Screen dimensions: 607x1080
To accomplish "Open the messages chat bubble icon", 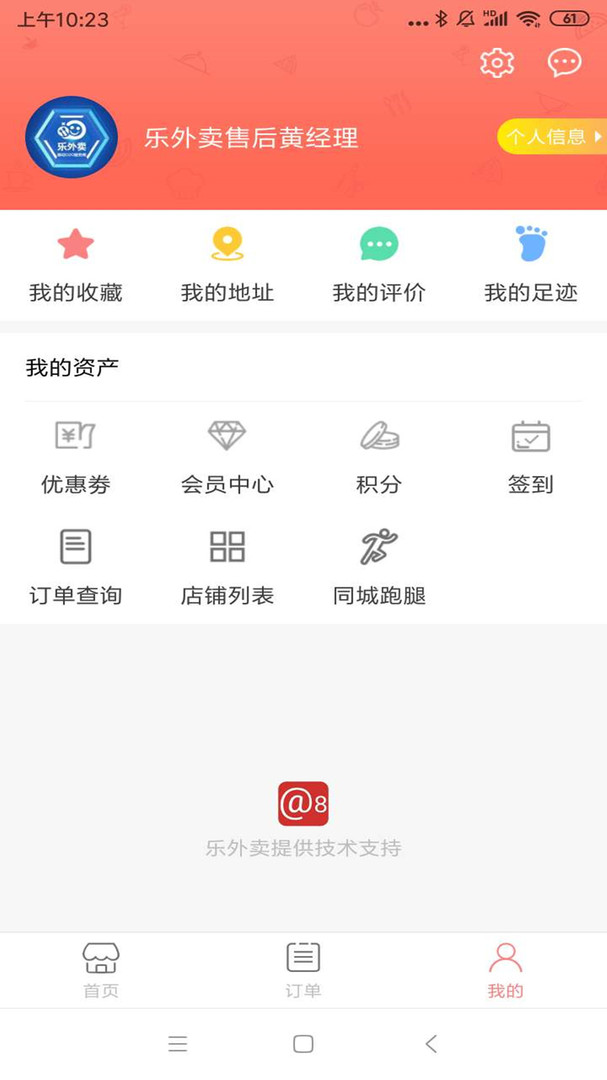I will 564,63.
